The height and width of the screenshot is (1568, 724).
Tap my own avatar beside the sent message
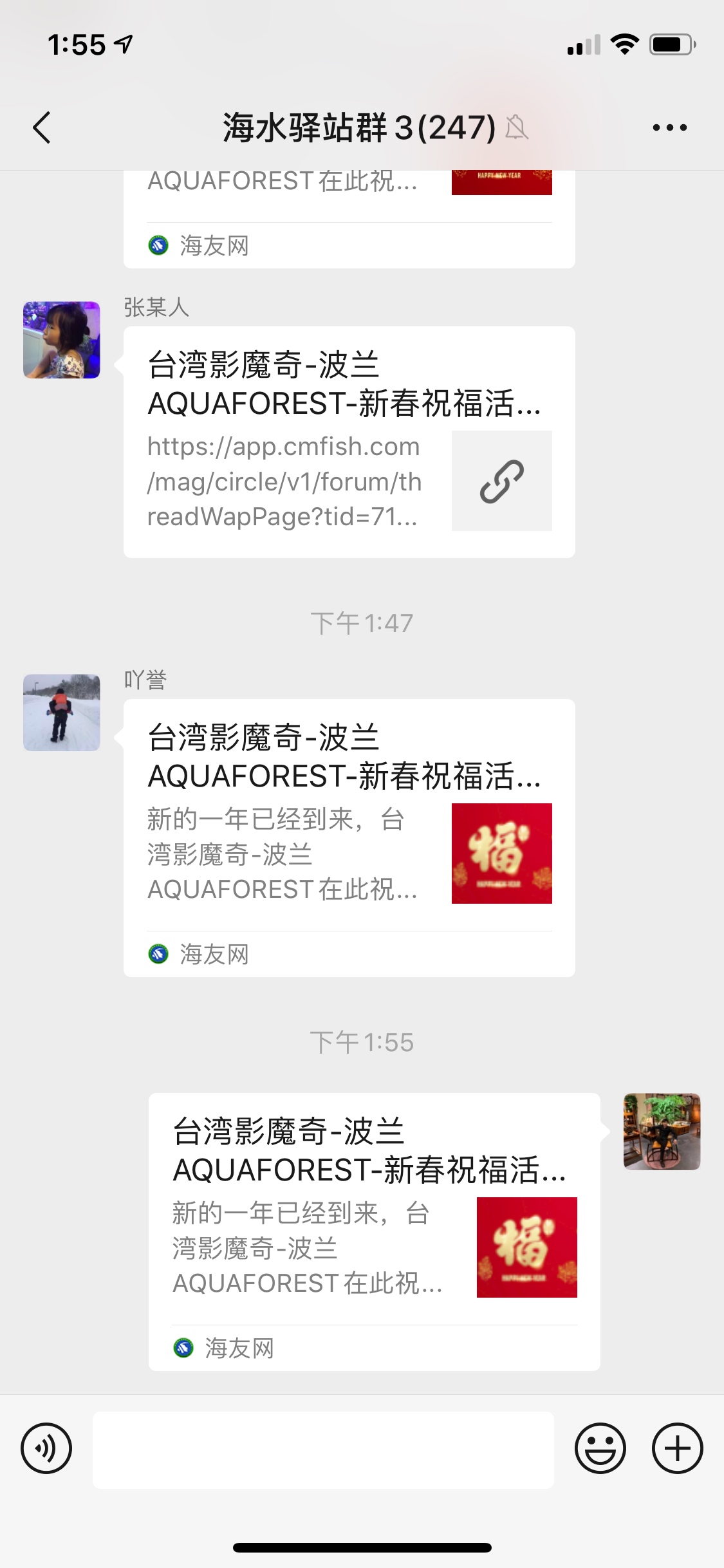pyautogui.click(x=662, y=1132)
